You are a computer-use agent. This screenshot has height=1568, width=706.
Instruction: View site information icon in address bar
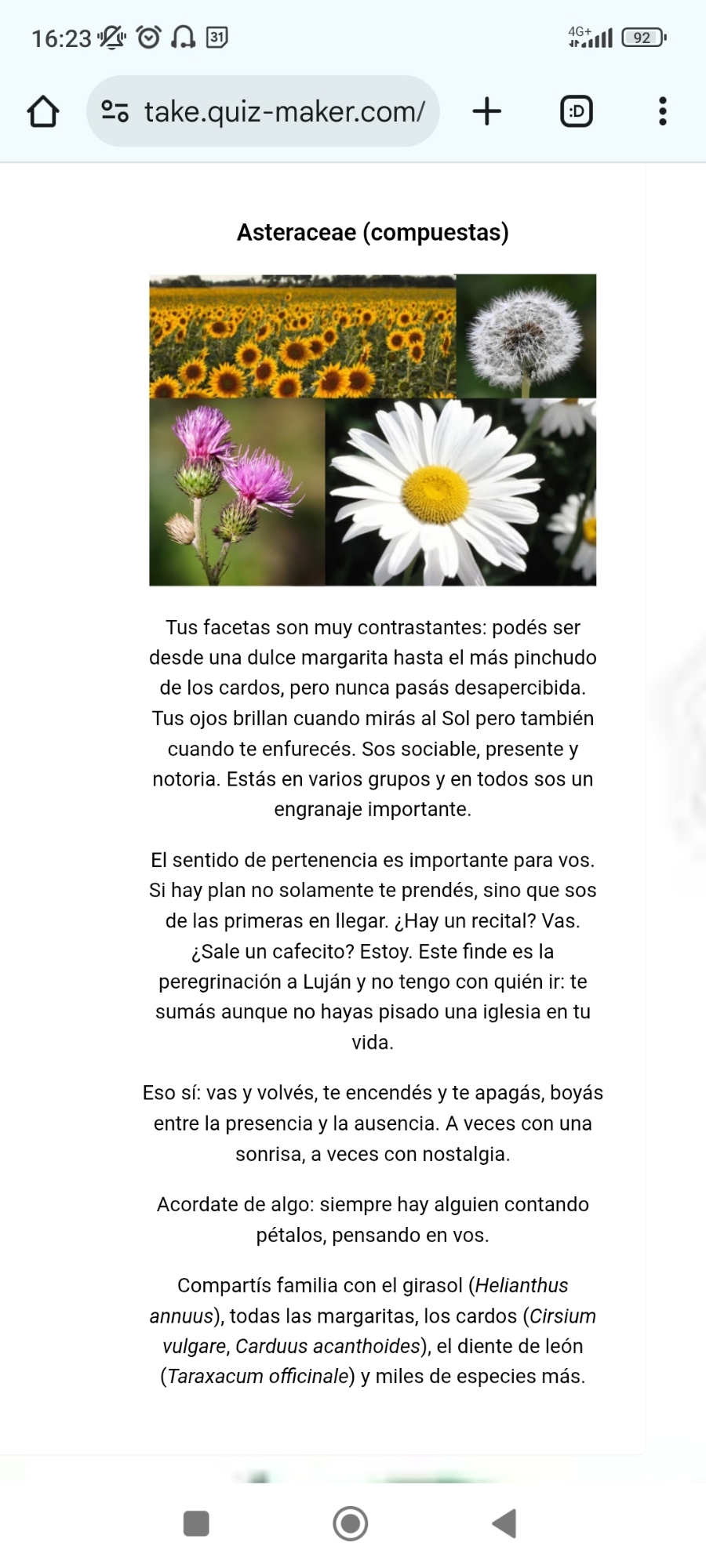(115, 111)
